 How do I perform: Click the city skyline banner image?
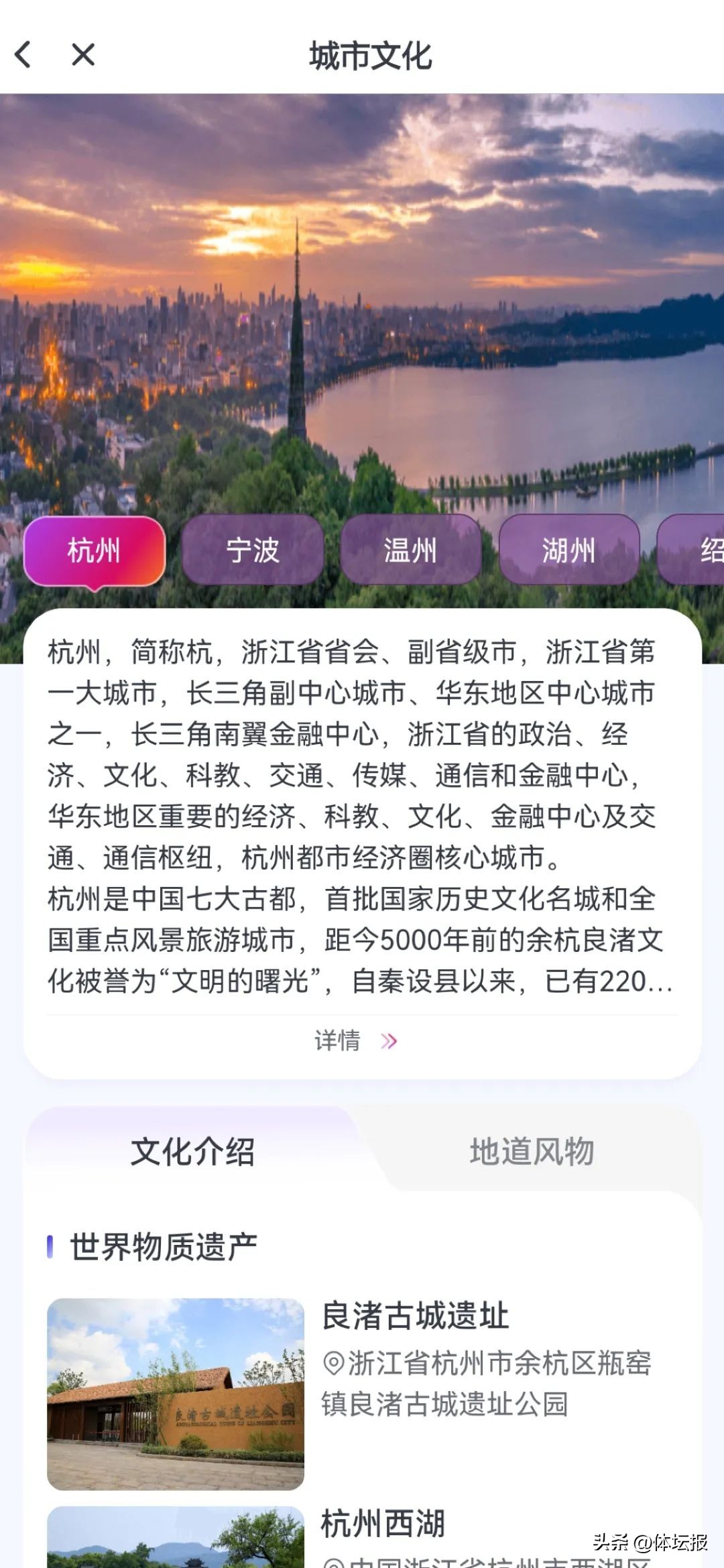[x=362, y=295]
